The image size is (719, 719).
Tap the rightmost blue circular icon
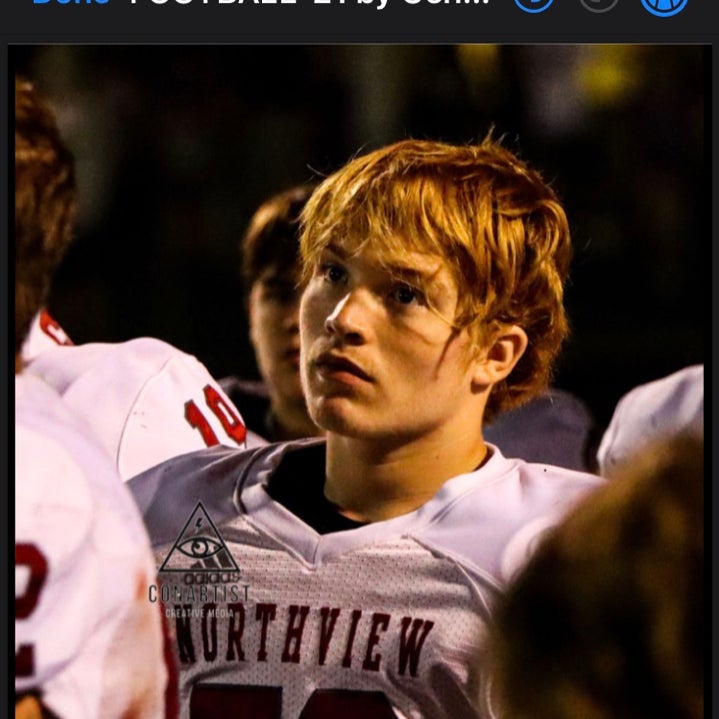pyautogui.click(x=664, y=5)
